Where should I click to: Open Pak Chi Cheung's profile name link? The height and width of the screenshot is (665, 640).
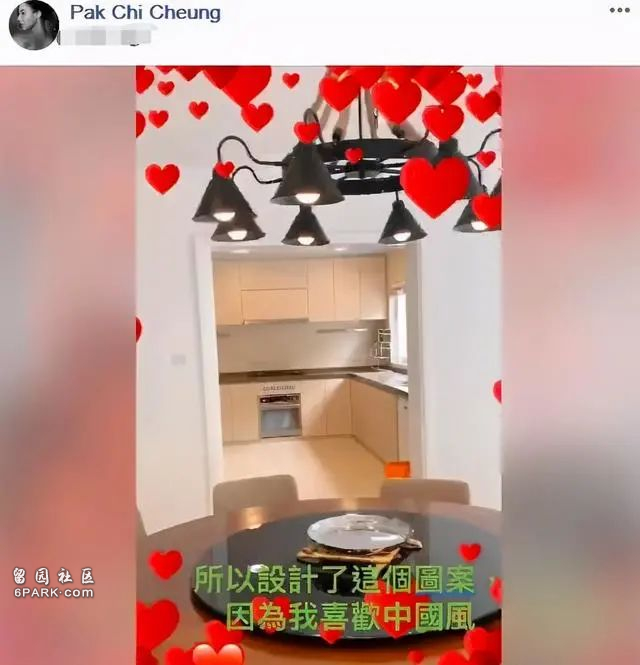tap(145, 14)
